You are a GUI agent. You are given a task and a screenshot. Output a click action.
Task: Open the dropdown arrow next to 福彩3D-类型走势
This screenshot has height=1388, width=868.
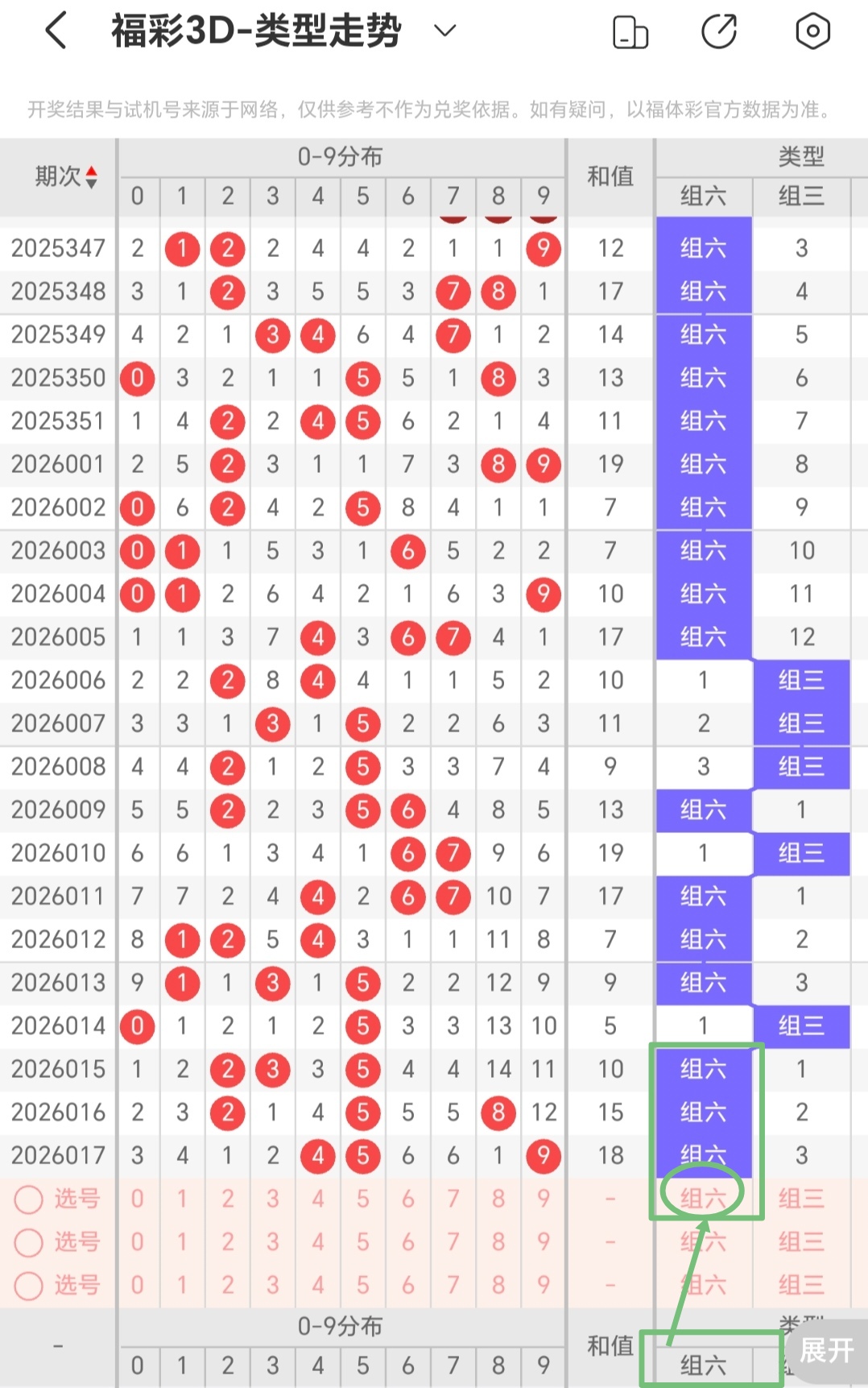(442, 31)
